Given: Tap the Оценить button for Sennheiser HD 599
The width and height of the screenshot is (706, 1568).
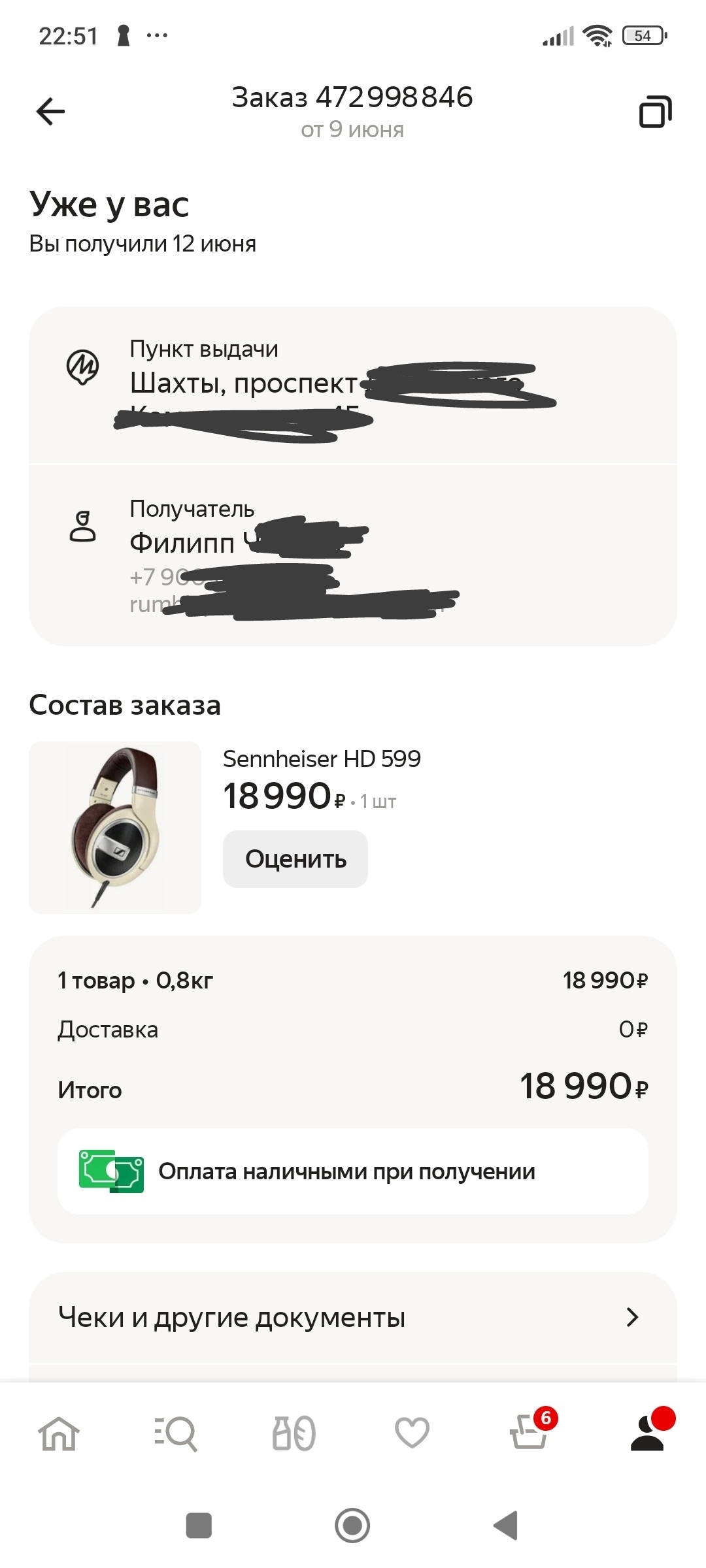Looking at the screenshot, I should 295,858.
